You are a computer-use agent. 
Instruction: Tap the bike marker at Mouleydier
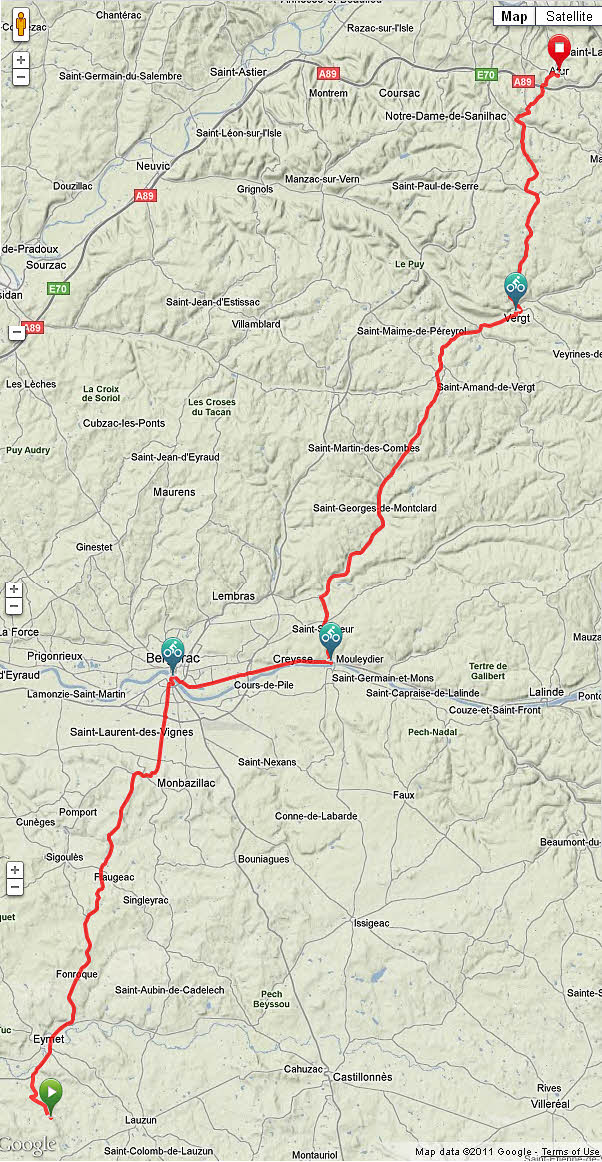tap(331, 636)
